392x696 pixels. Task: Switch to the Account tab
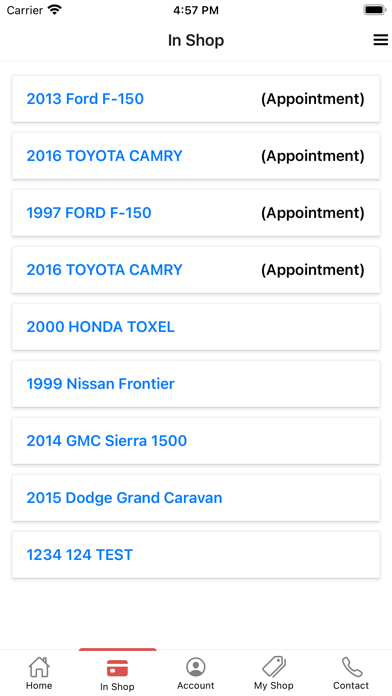point(196,673)
